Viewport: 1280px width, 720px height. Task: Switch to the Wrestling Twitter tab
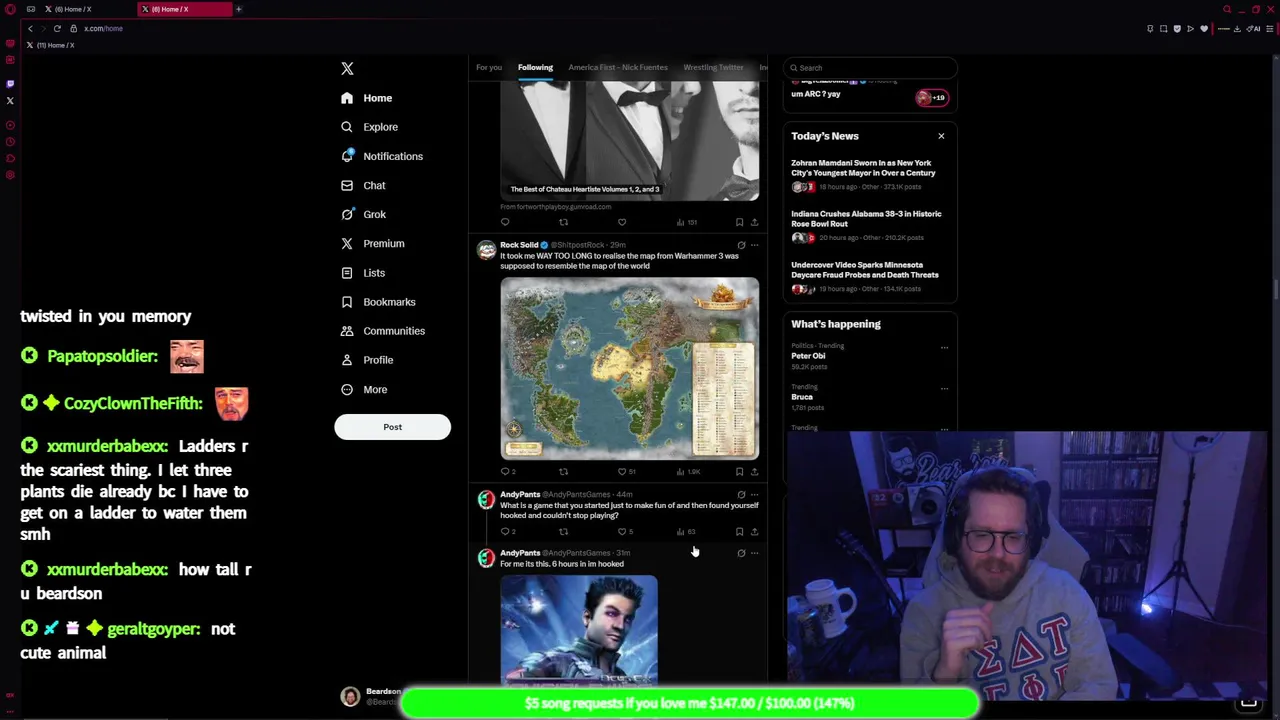(x=713, y=68)
